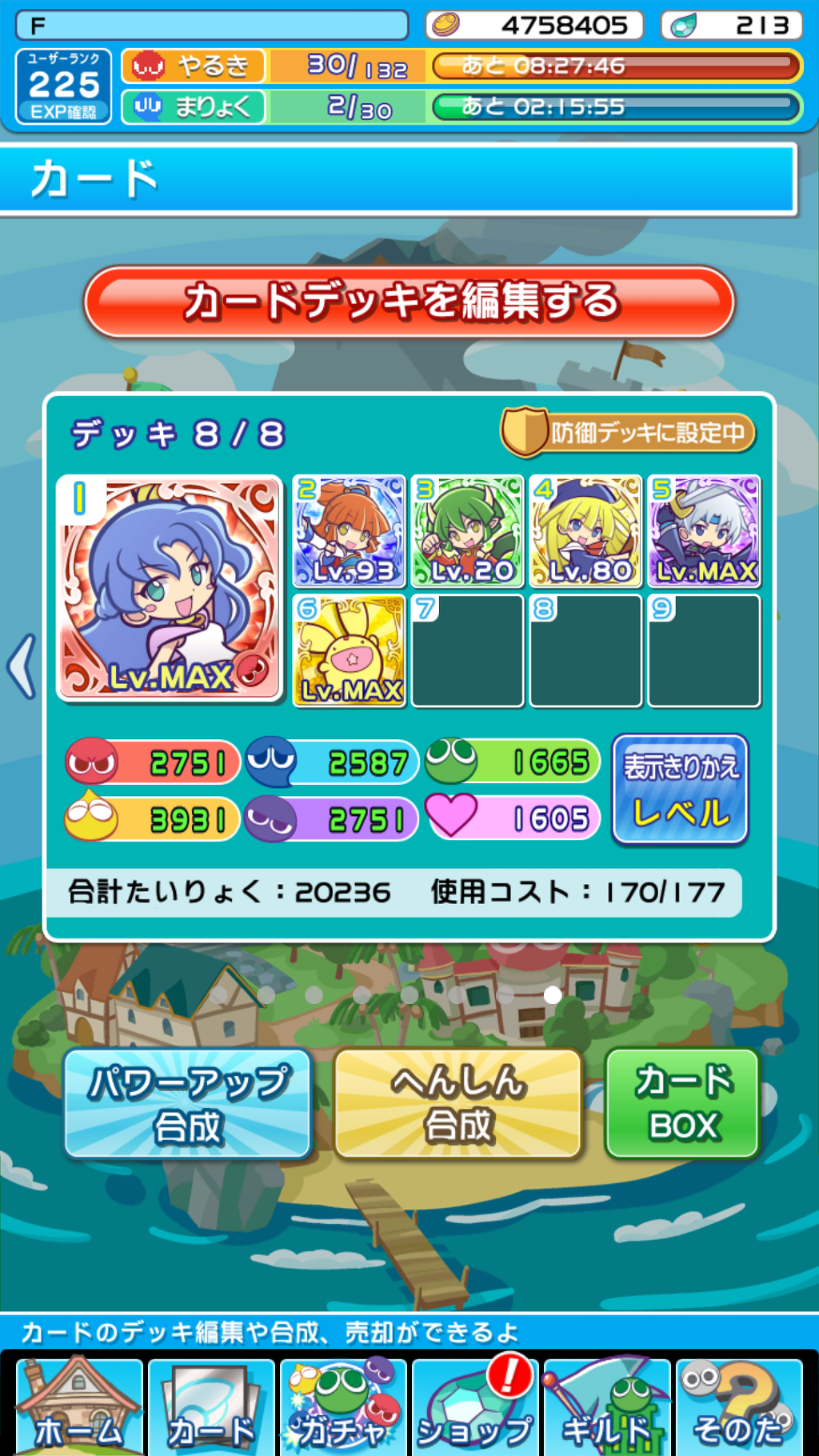Select the Lv.20 card in slot 3
This screenshot has height=1456, width=819.
click(467, 531)
